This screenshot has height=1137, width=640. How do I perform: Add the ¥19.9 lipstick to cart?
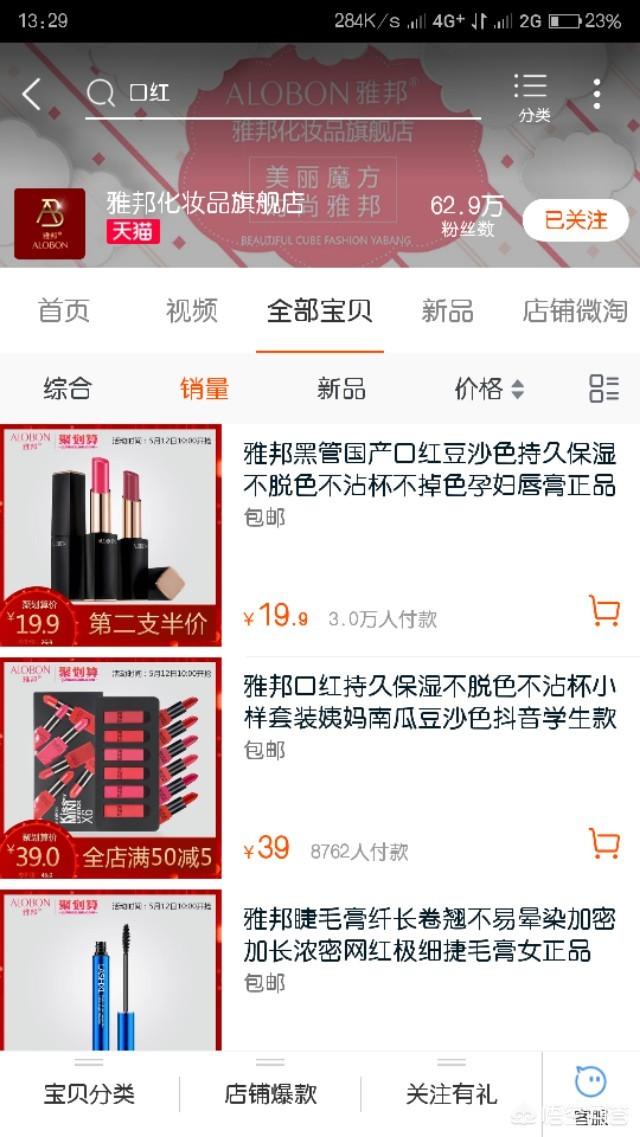(604, 611)
